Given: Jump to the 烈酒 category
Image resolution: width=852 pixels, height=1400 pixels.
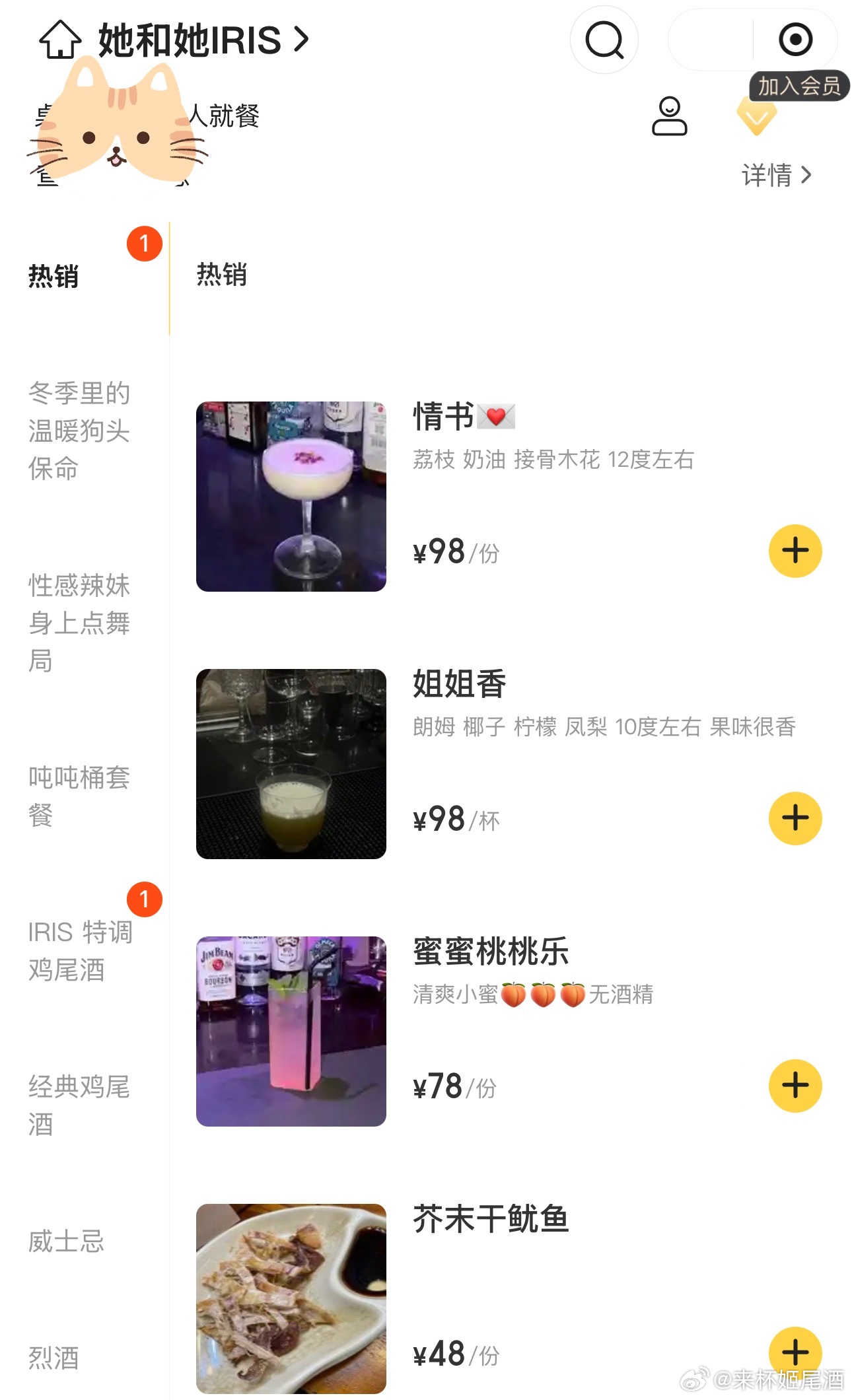Looking at the screenshot, I should click(53, 1358).
